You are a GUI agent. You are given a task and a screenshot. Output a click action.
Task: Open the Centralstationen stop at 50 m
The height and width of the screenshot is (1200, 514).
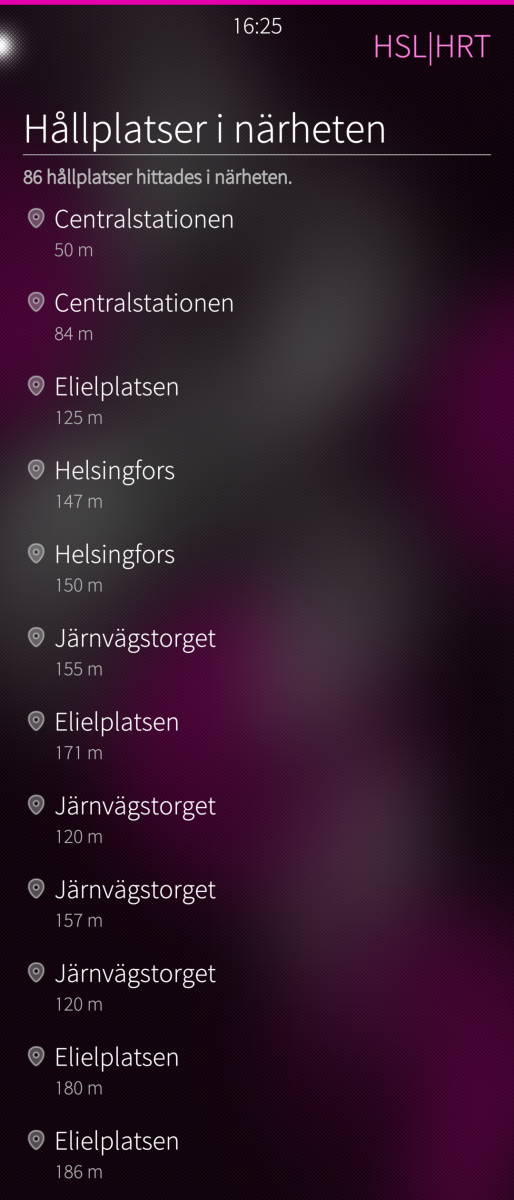257,233
